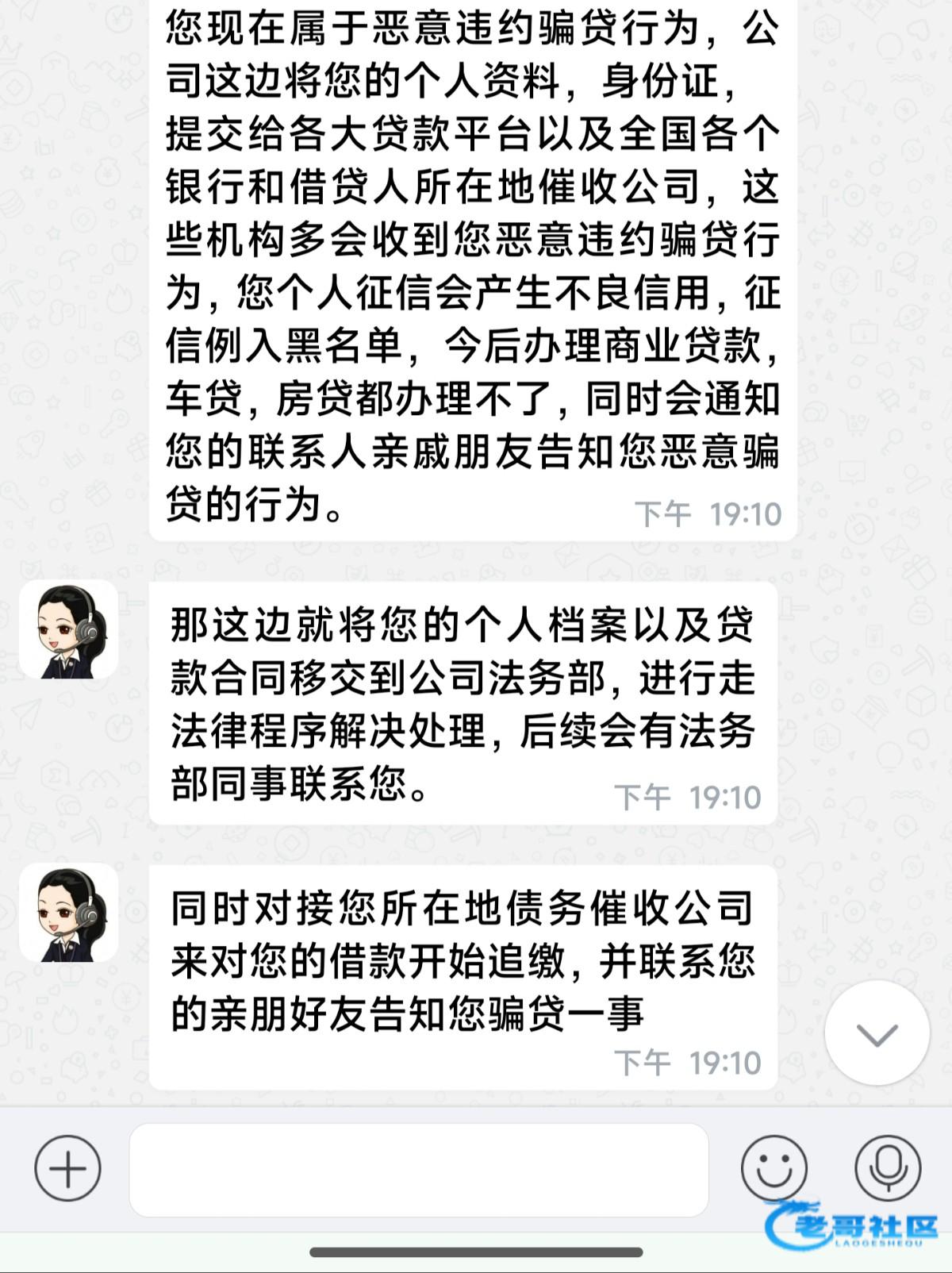Screen dimensions: 952x1273
Task: Focus the message input field
Action: 418,1170
